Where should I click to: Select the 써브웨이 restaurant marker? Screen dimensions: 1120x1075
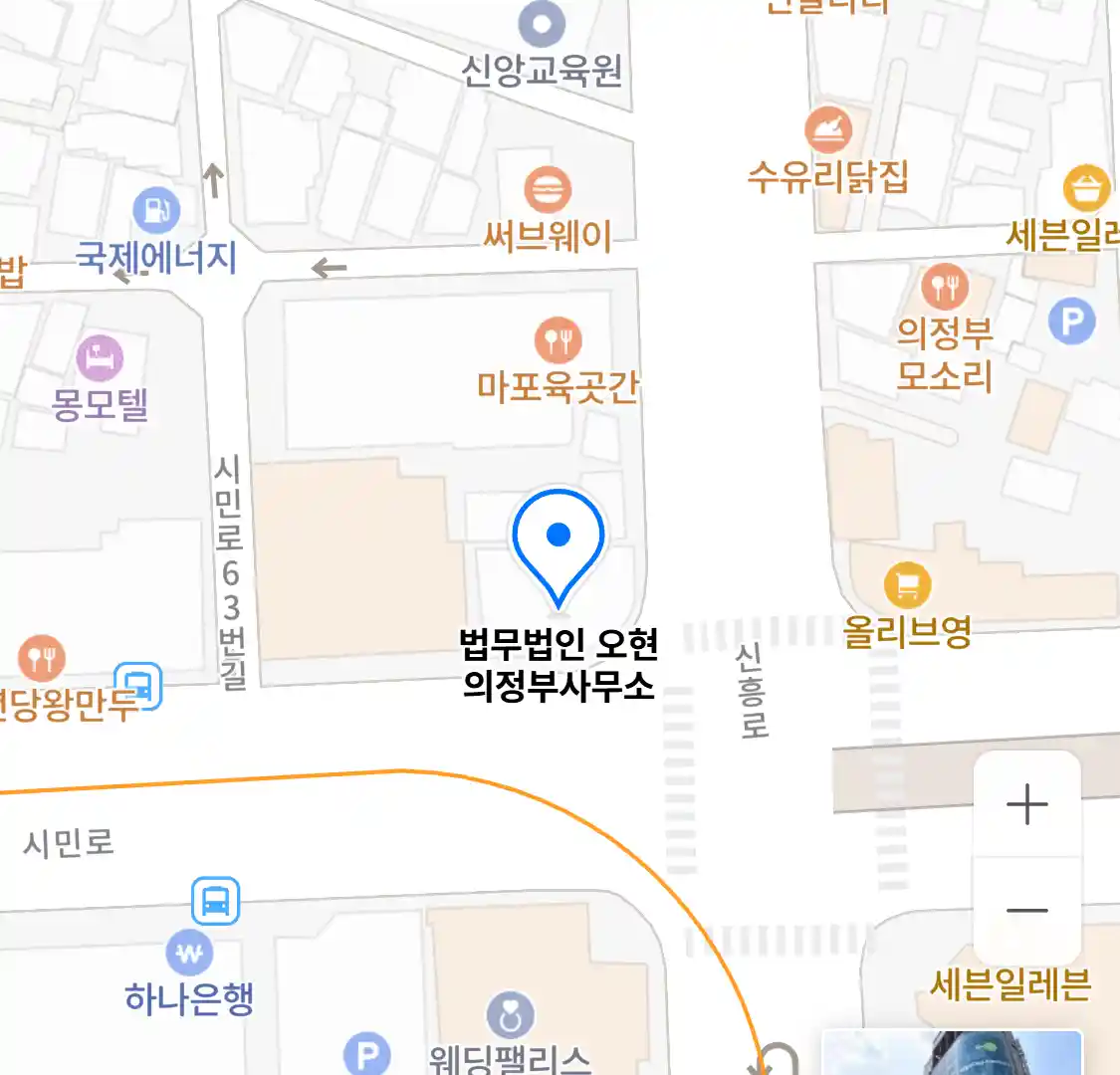click(x=548, y=190)
